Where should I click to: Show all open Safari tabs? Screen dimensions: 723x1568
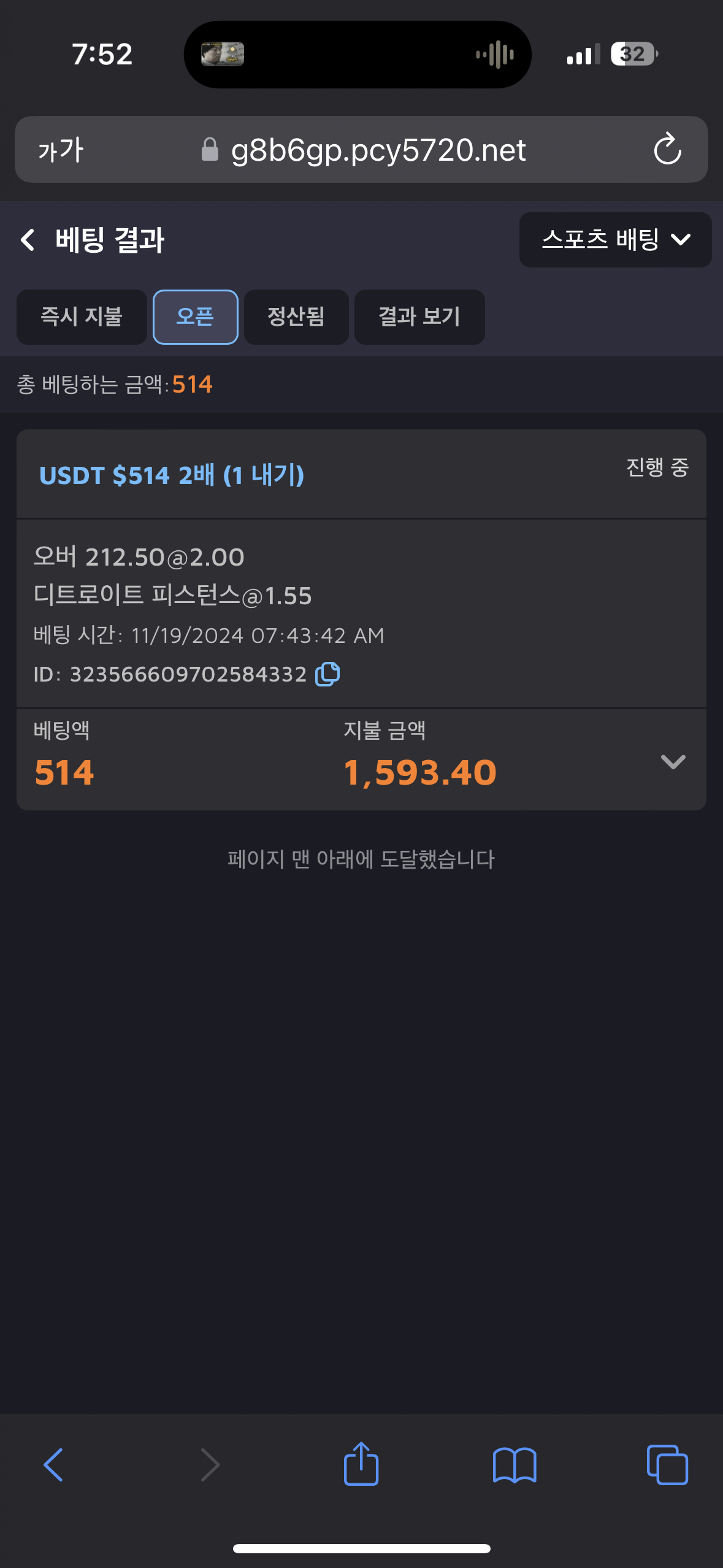point(667,1465)
